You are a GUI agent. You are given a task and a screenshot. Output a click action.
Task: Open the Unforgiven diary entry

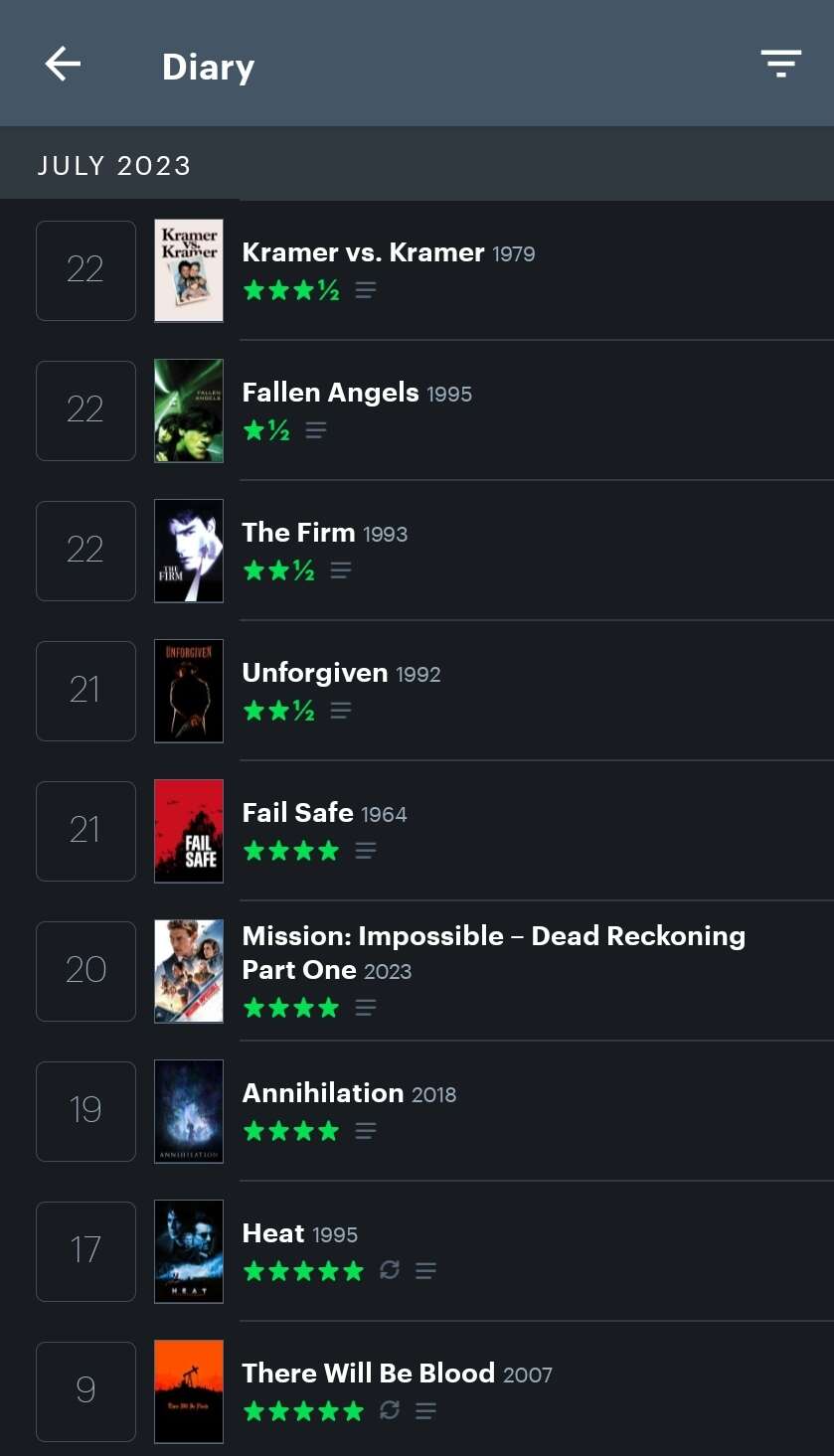[x=314, y=674]
